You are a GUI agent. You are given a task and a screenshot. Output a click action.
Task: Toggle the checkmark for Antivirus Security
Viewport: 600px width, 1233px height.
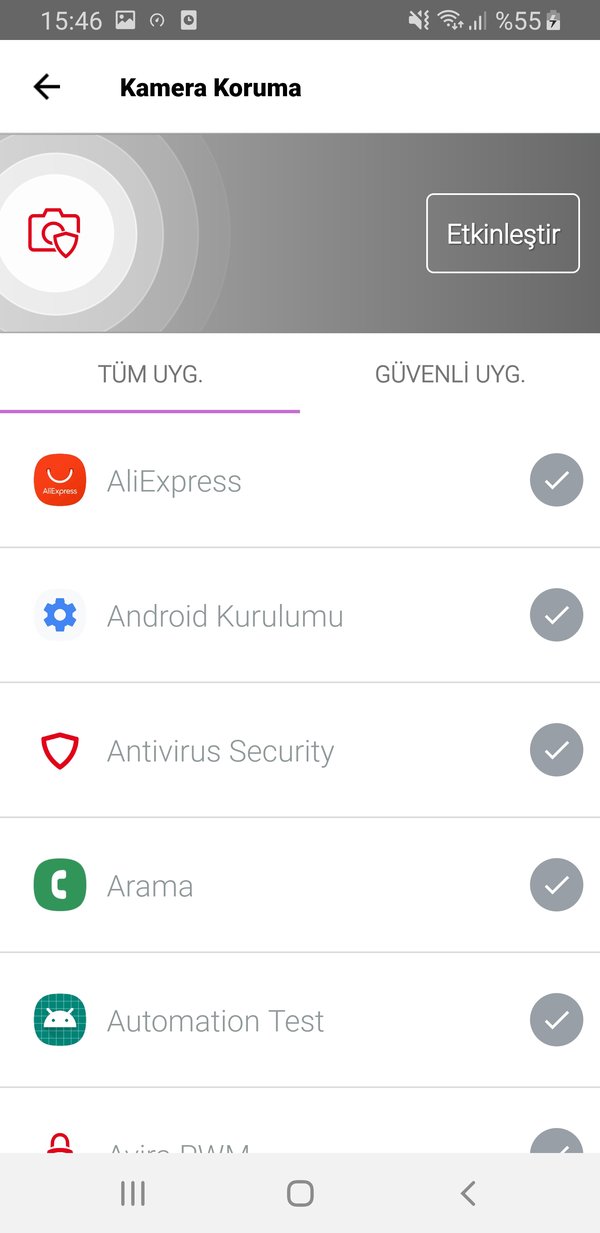tap(556, 750)
